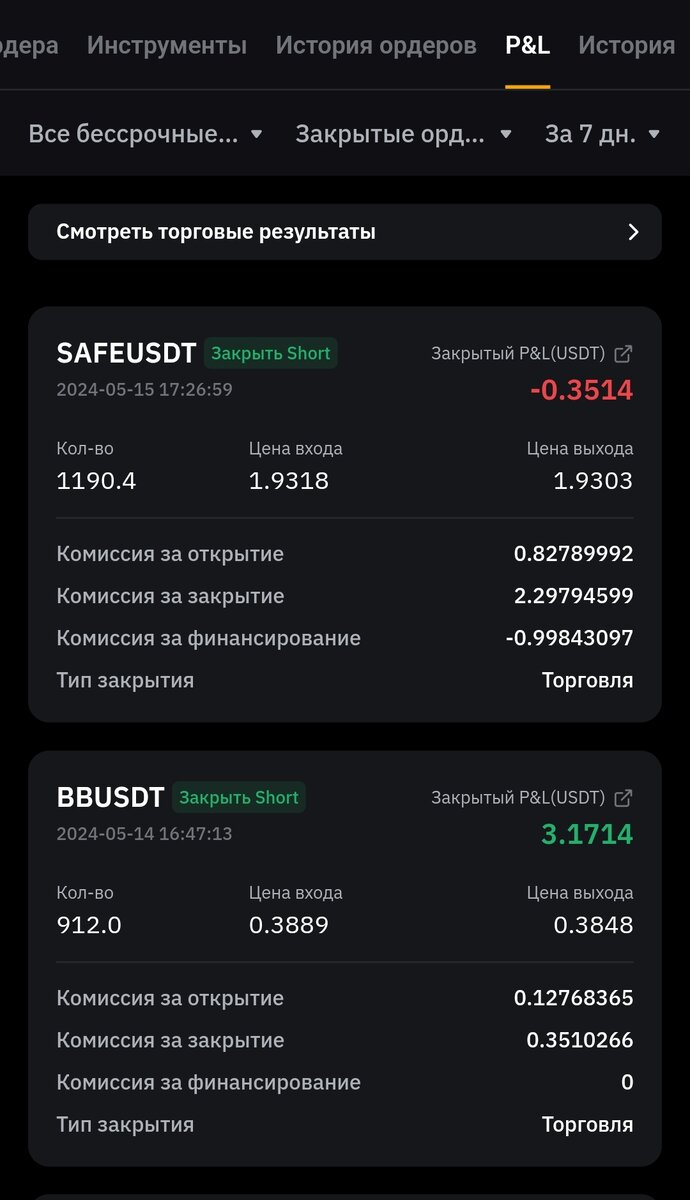690x1200 pixels.
Task: Open the BBUSDT closed position card
Action: coord(345,958)
